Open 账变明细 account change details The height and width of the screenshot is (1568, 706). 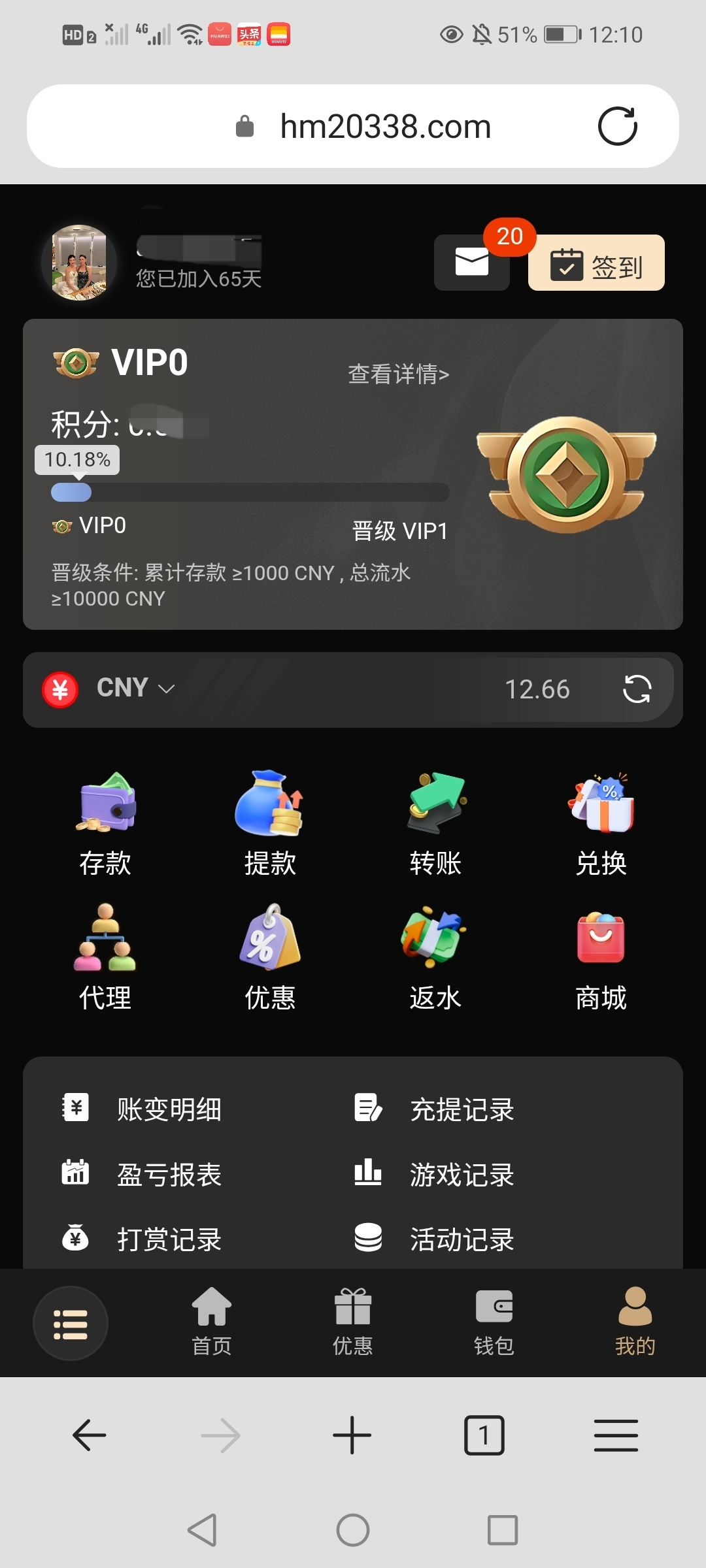coord(142,1109)
